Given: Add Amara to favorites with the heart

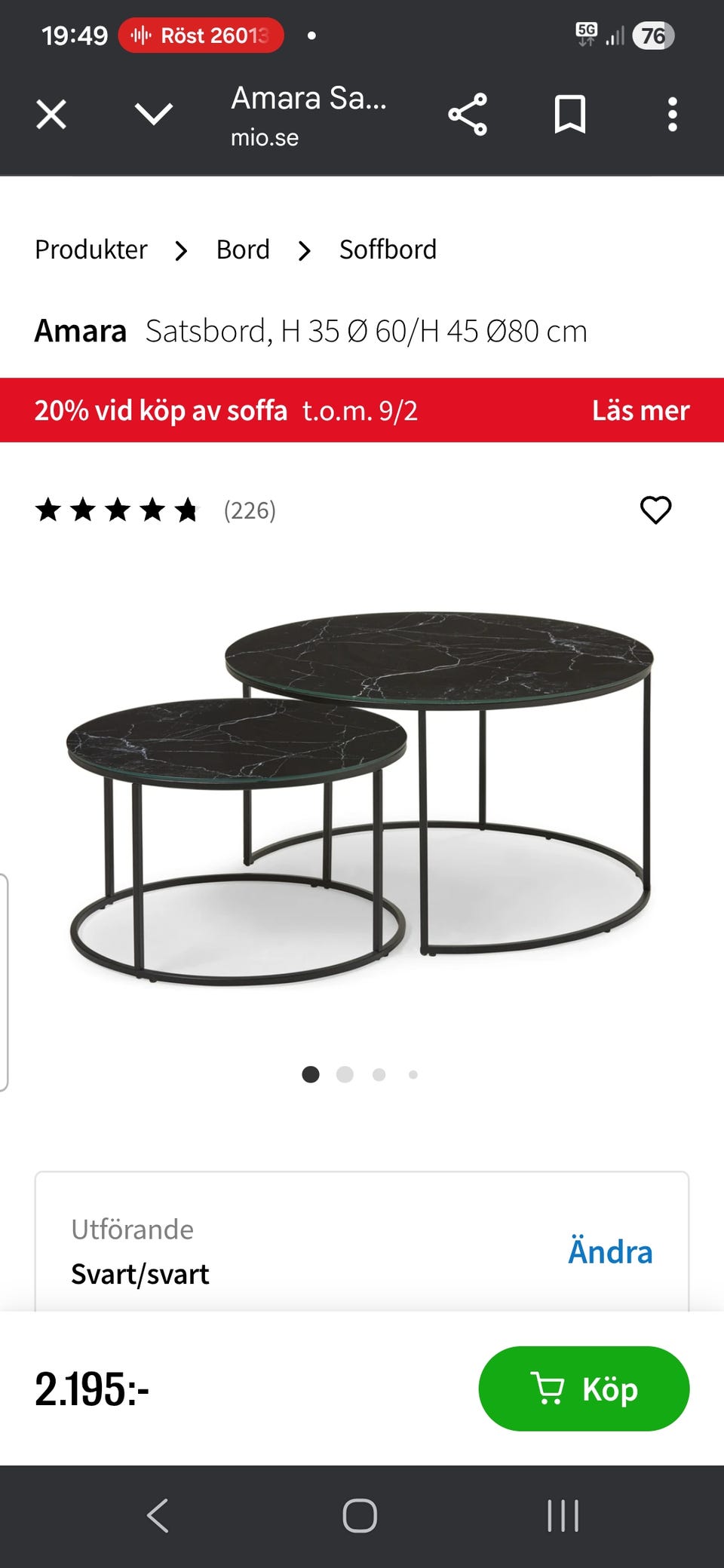Looking at the screenshot, I should [655, 510].
